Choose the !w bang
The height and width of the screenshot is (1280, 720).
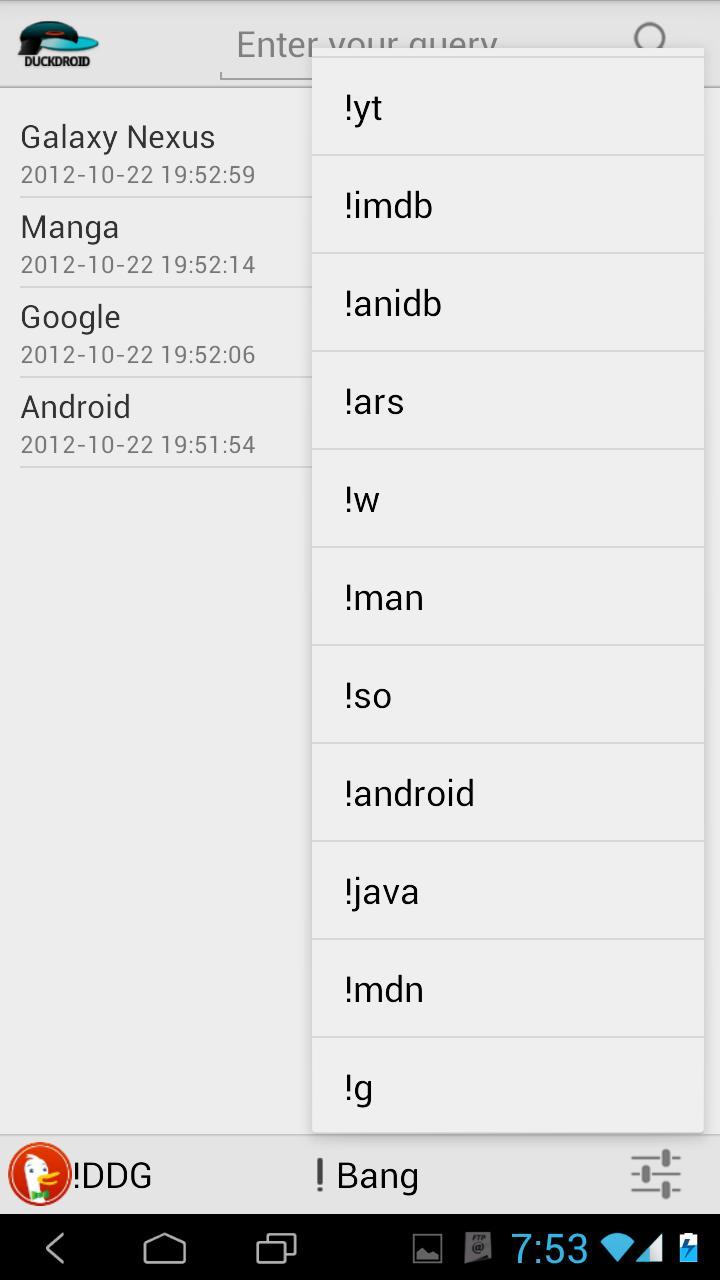click(x=507, y=500)
